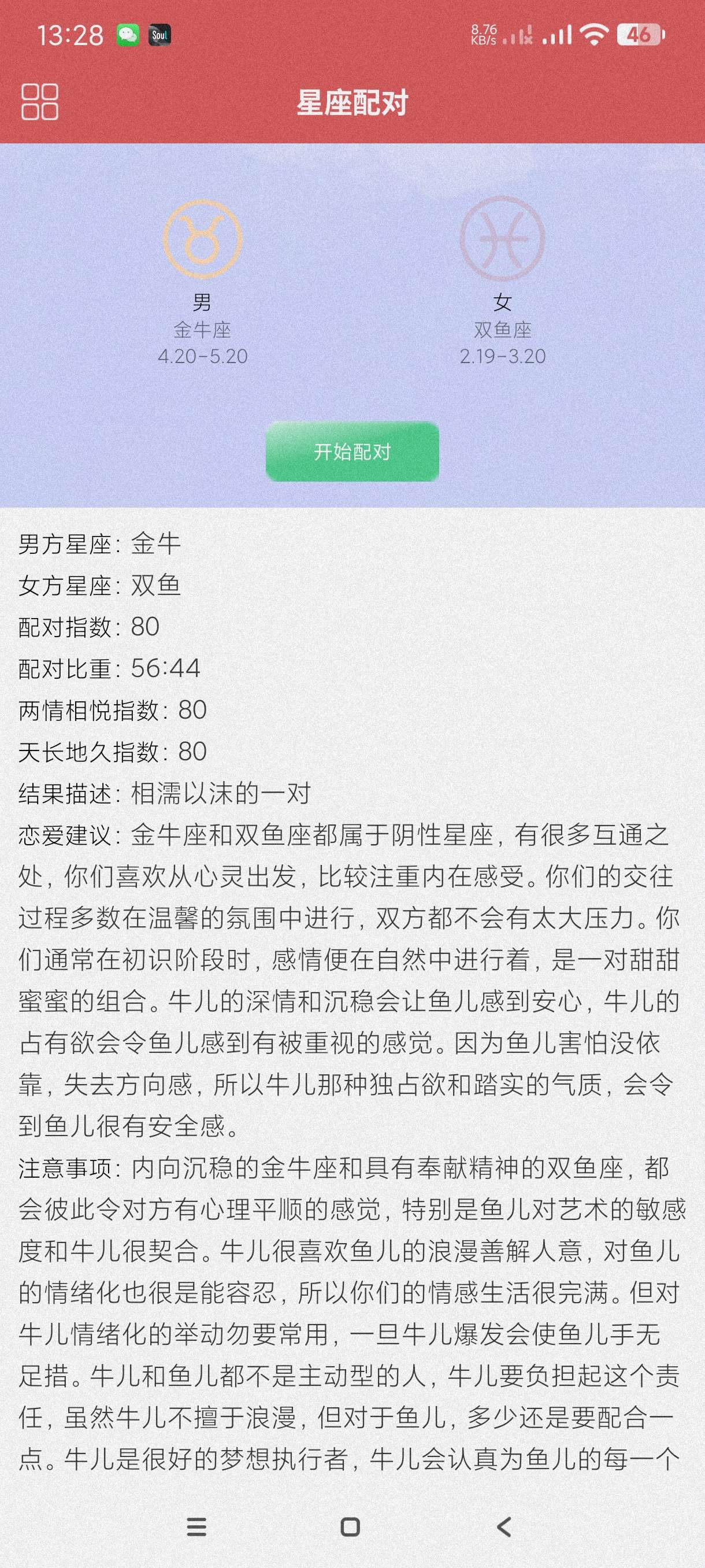Go back with system back button
Viewport: 705px width, 1568px height.
(504, 1526)
